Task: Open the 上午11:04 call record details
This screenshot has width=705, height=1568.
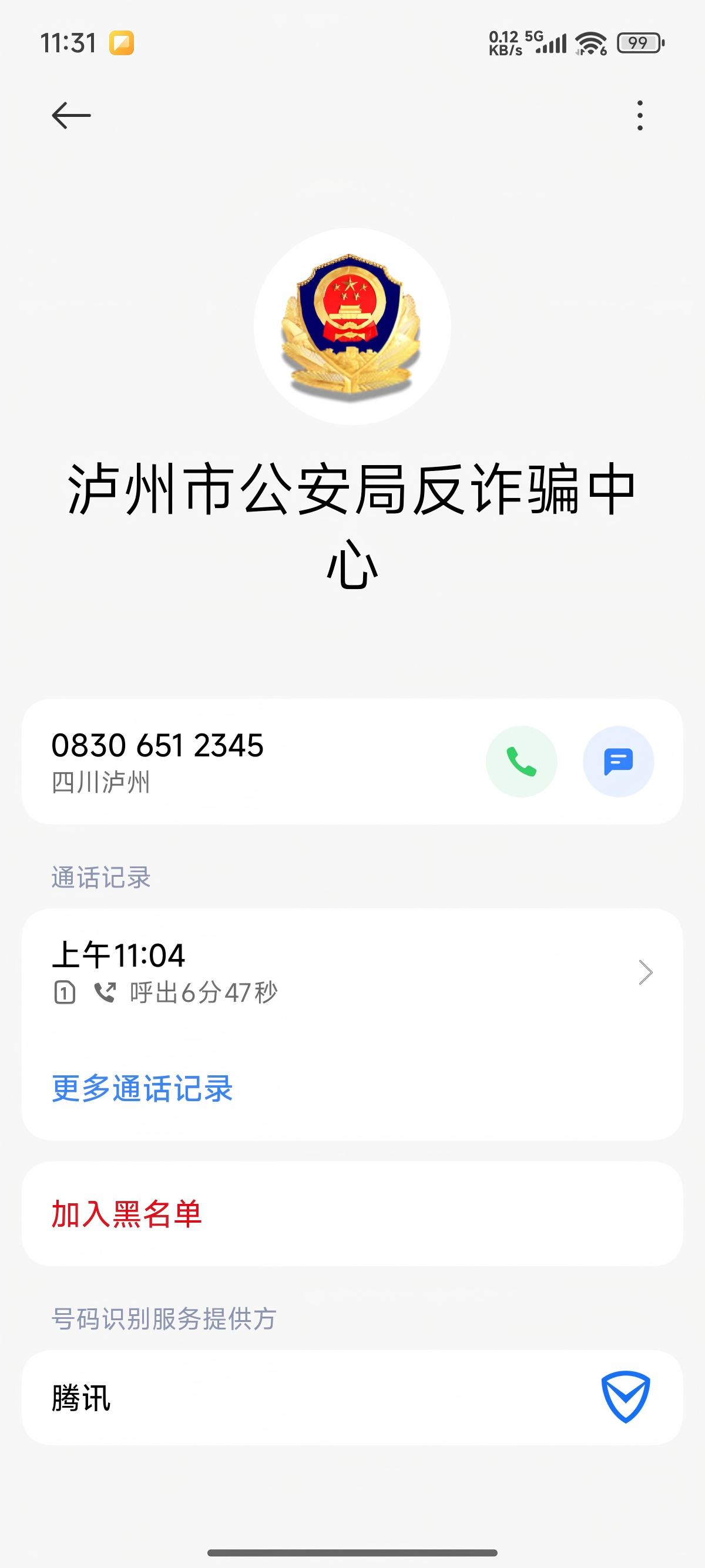Action: coord(352,972)
